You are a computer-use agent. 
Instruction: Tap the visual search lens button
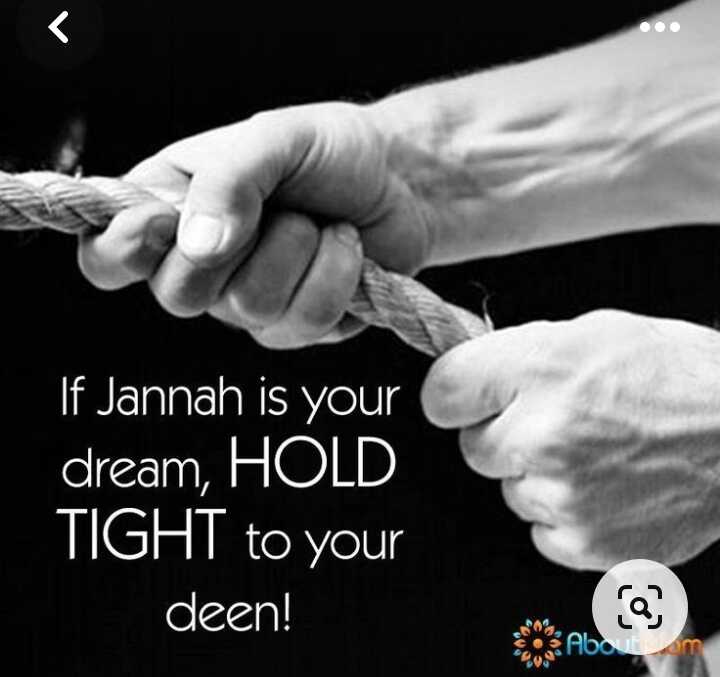click(x=640, y=606)
